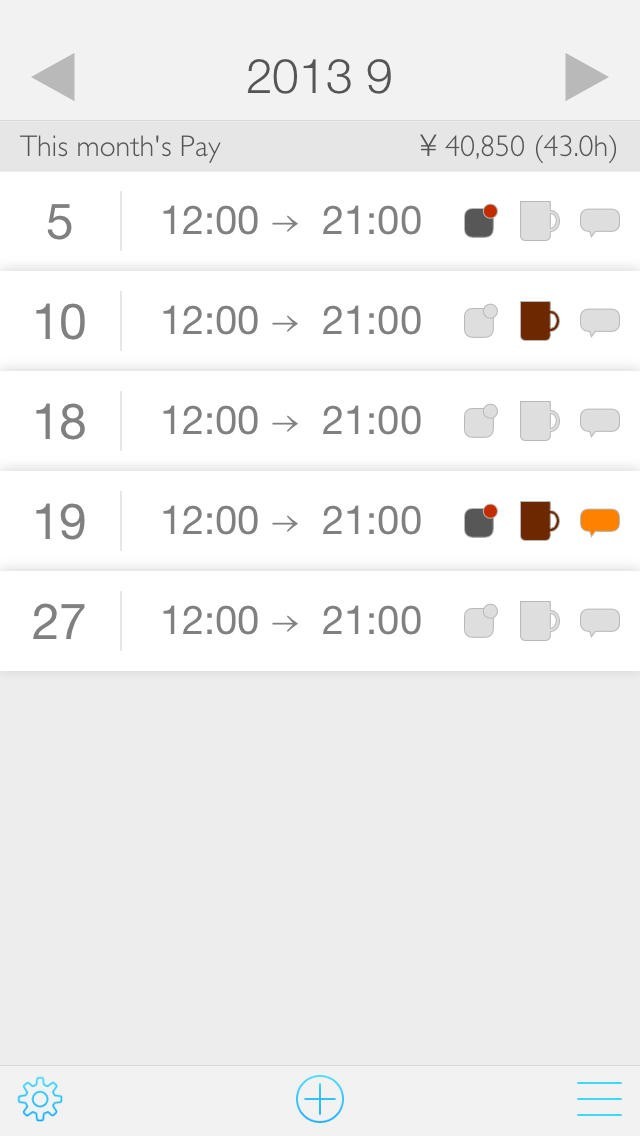The height and width of the screenshot is (1136, 640).
Task: Tap the orange comment bubble on day 19
Action: point(600,522)
